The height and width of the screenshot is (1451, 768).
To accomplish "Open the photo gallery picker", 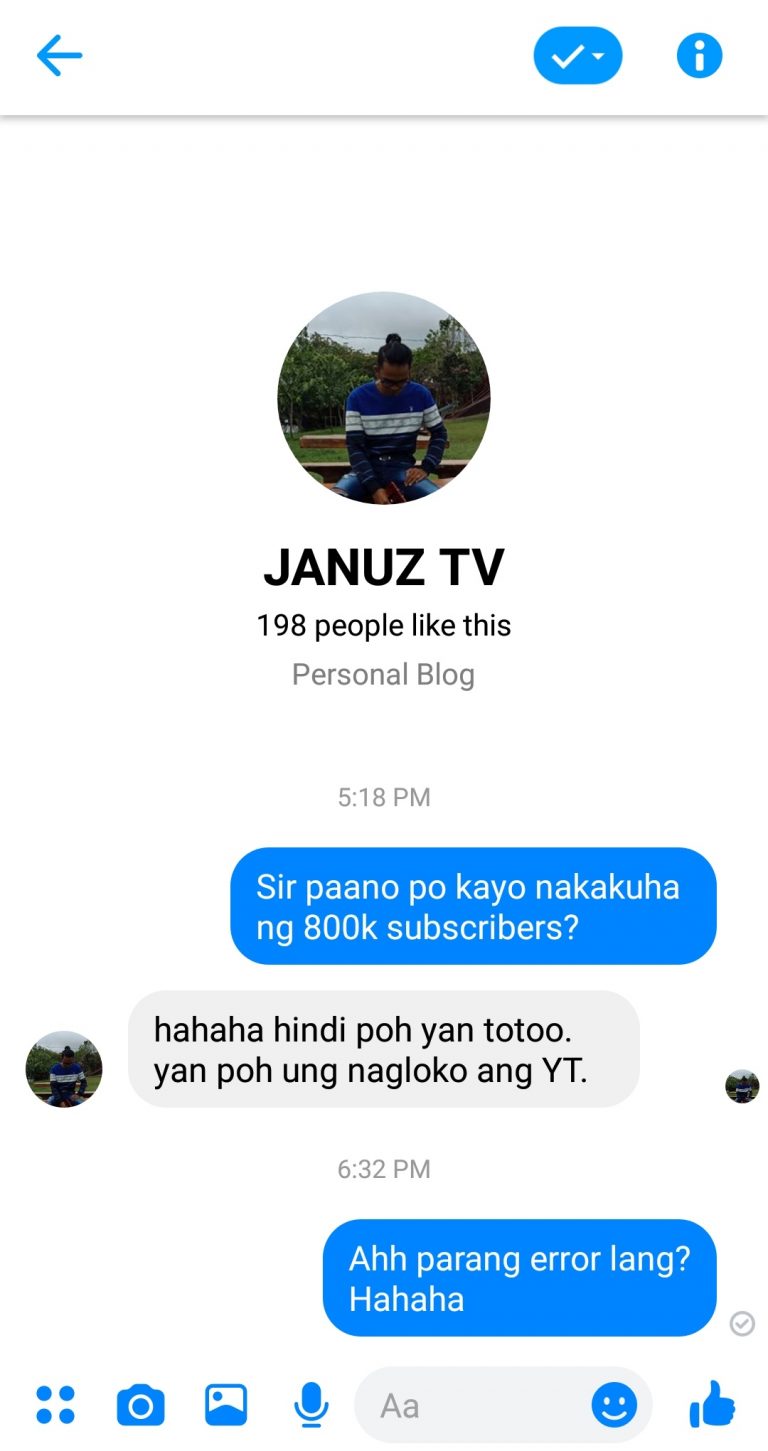I will (226, 1405).
